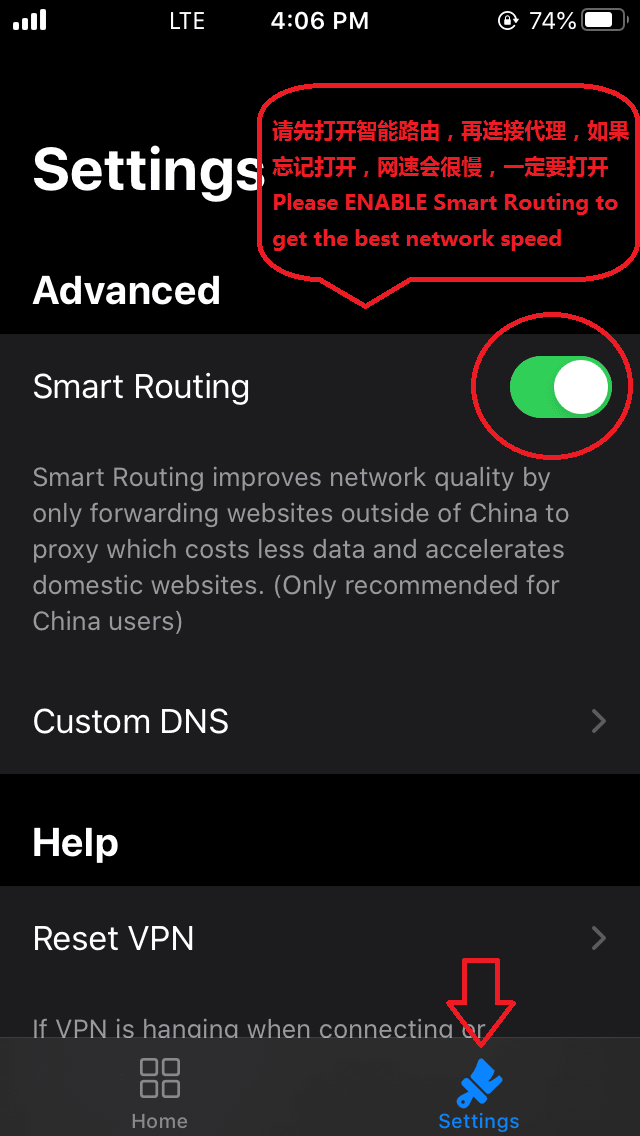Image resolution: width=640 pixels, height=1136 pixels.
Task: Open the Reset VPN option
Action: [x=320, y=938]
